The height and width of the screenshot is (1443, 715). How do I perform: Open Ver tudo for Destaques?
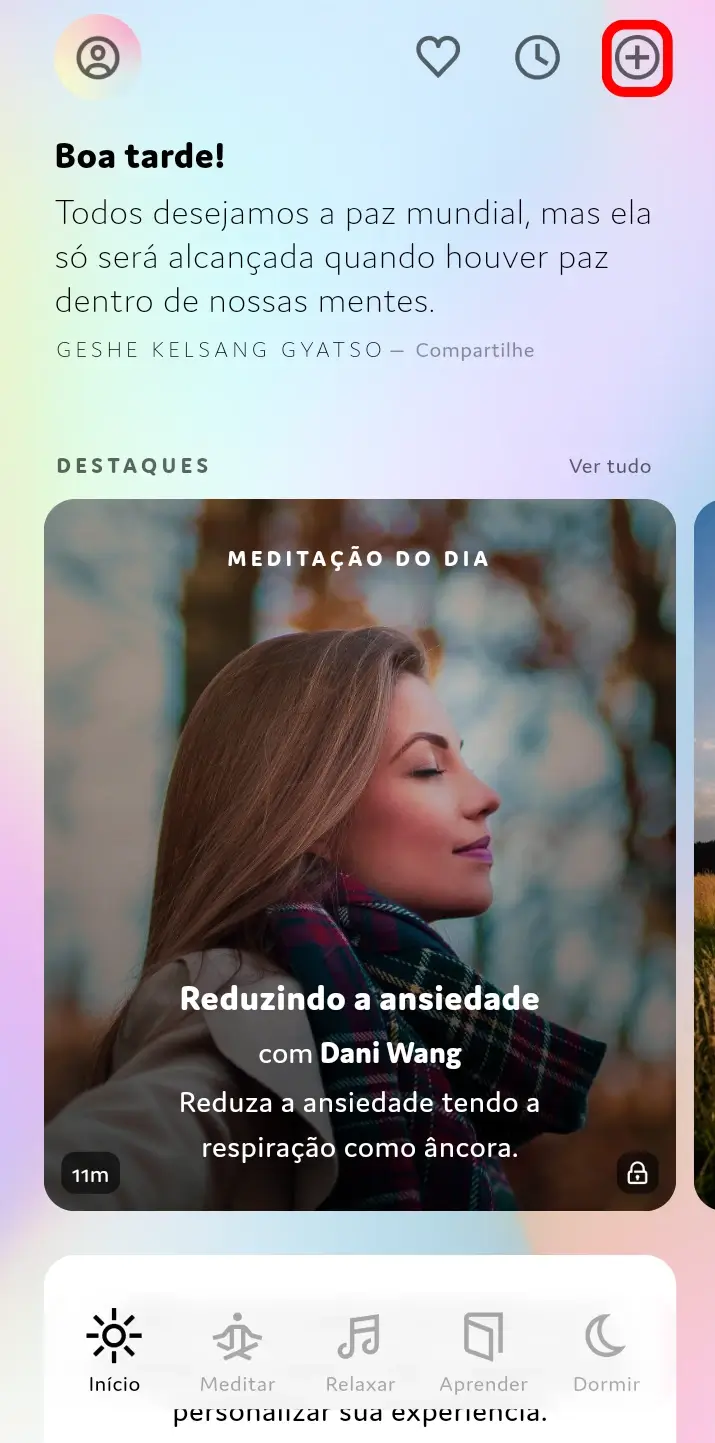coord(610,466)
